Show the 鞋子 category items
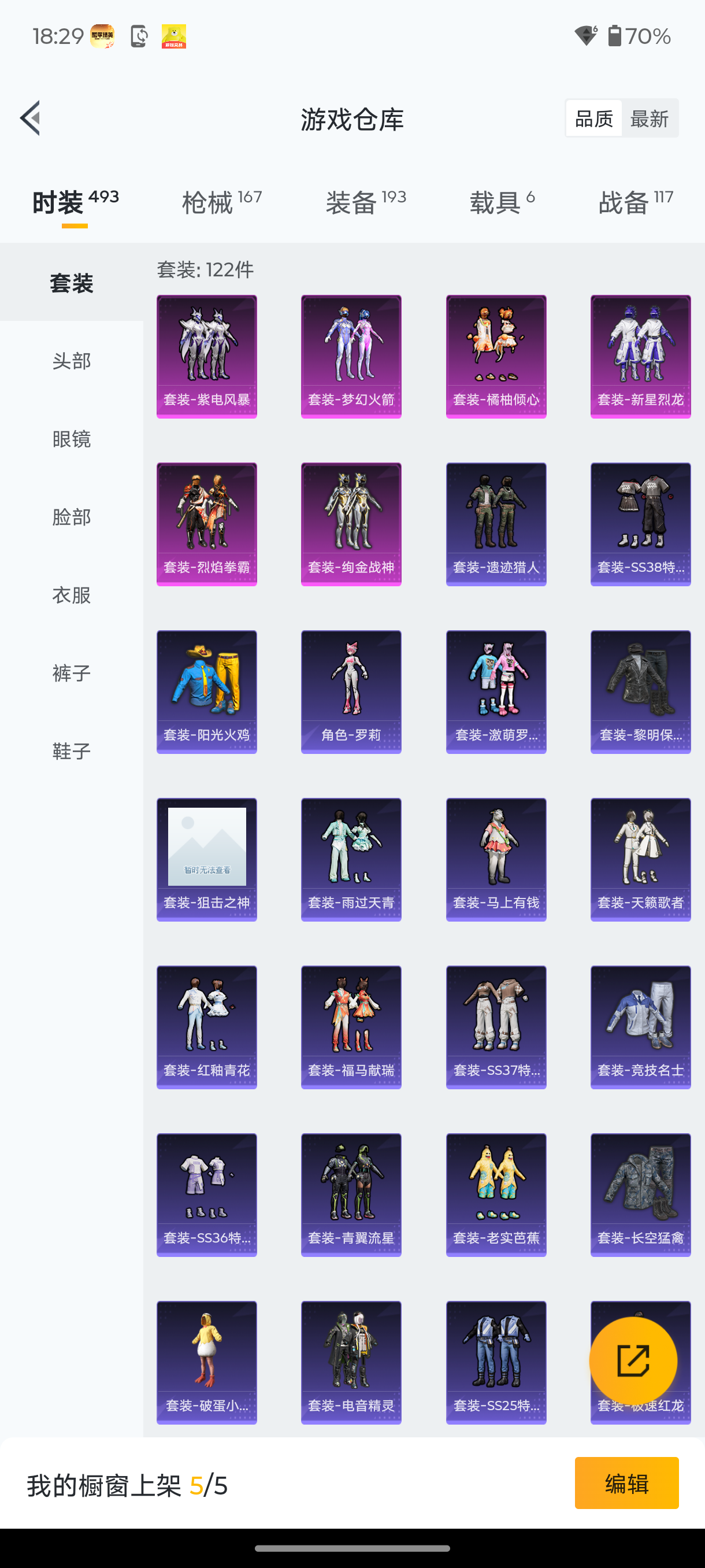The image size is (705, 1568). pos(71,750)
